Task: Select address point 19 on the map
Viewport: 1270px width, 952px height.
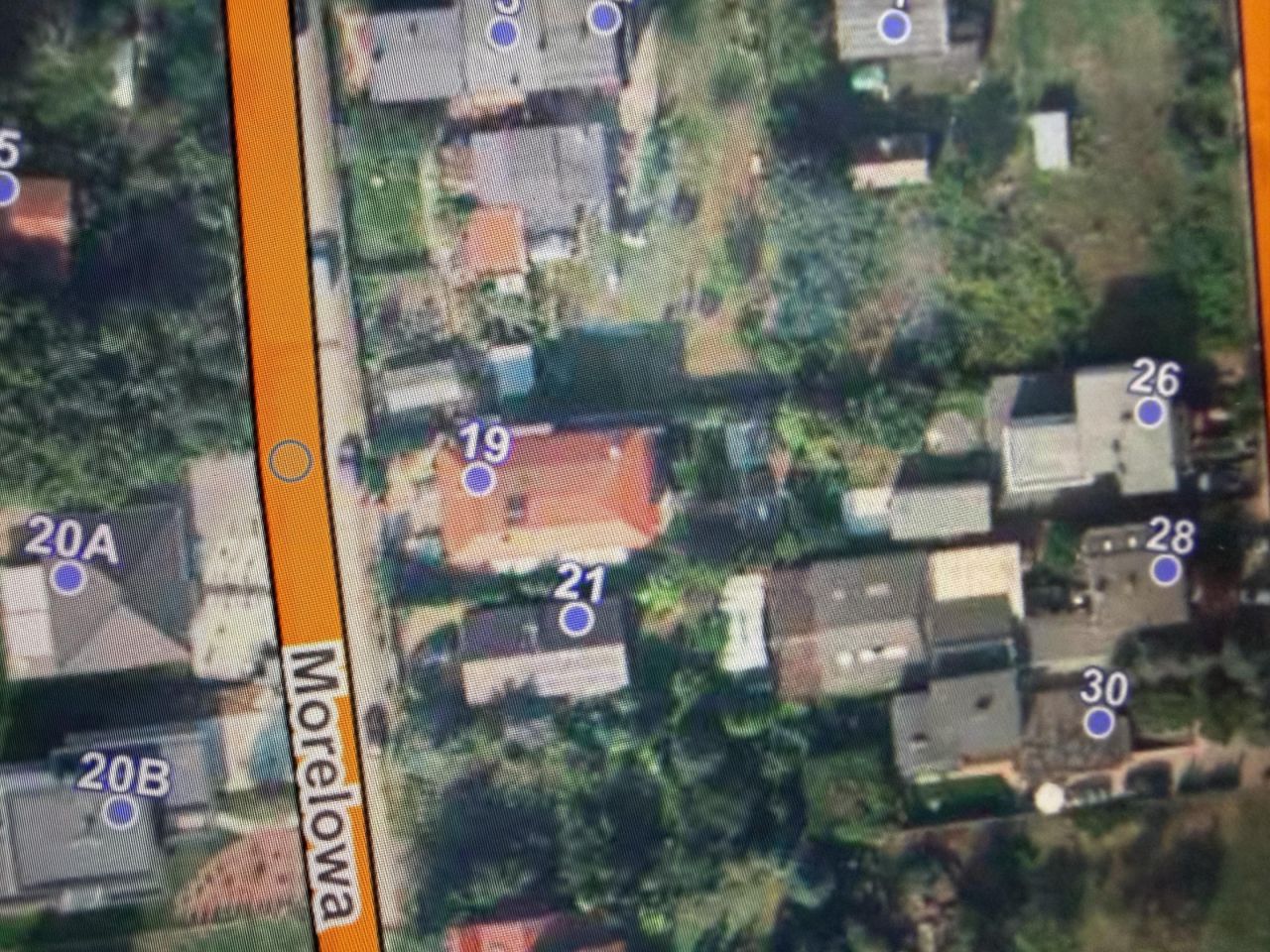Action: (x=478, y=480)
